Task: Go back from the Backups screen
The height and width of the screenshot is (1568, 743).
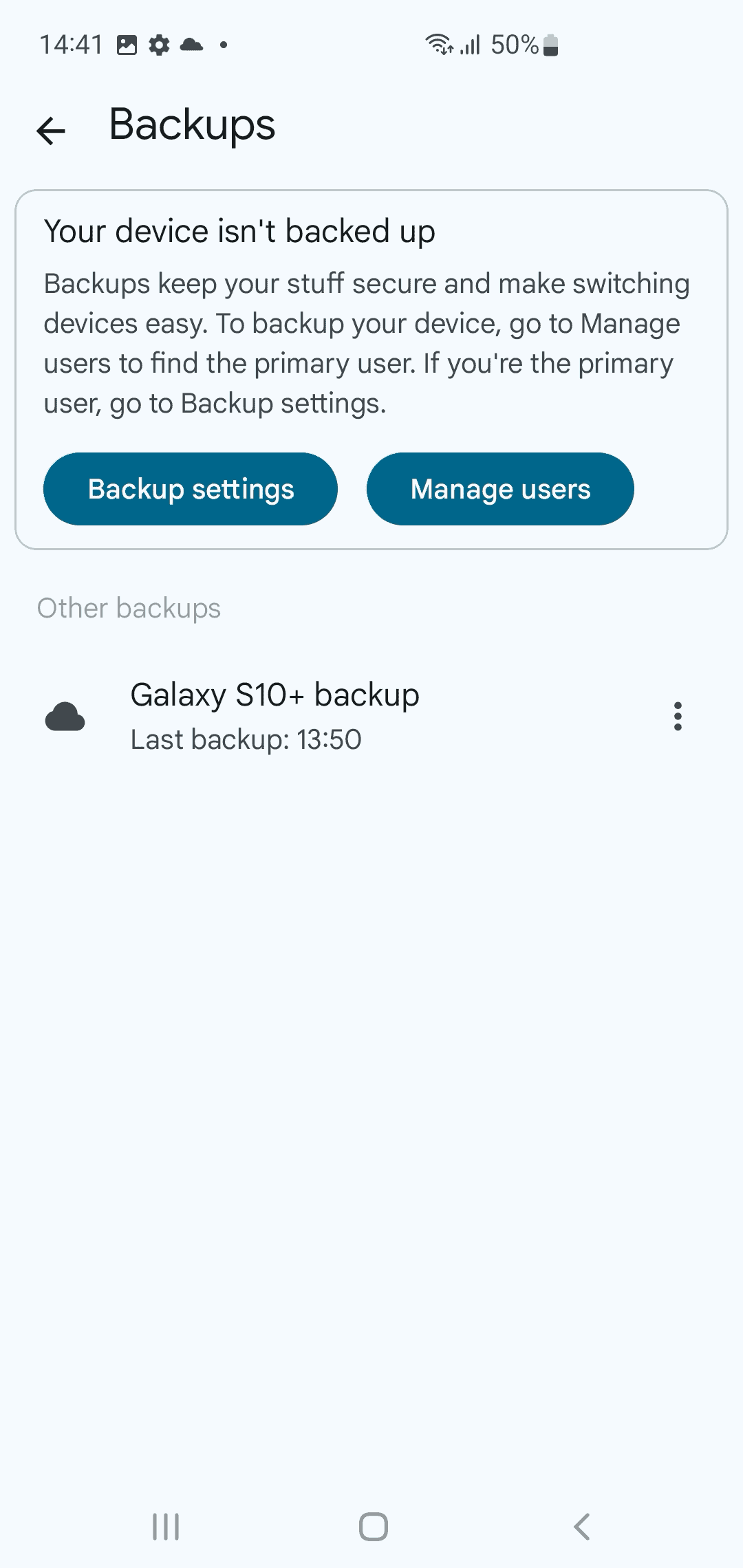Action: 51,131
